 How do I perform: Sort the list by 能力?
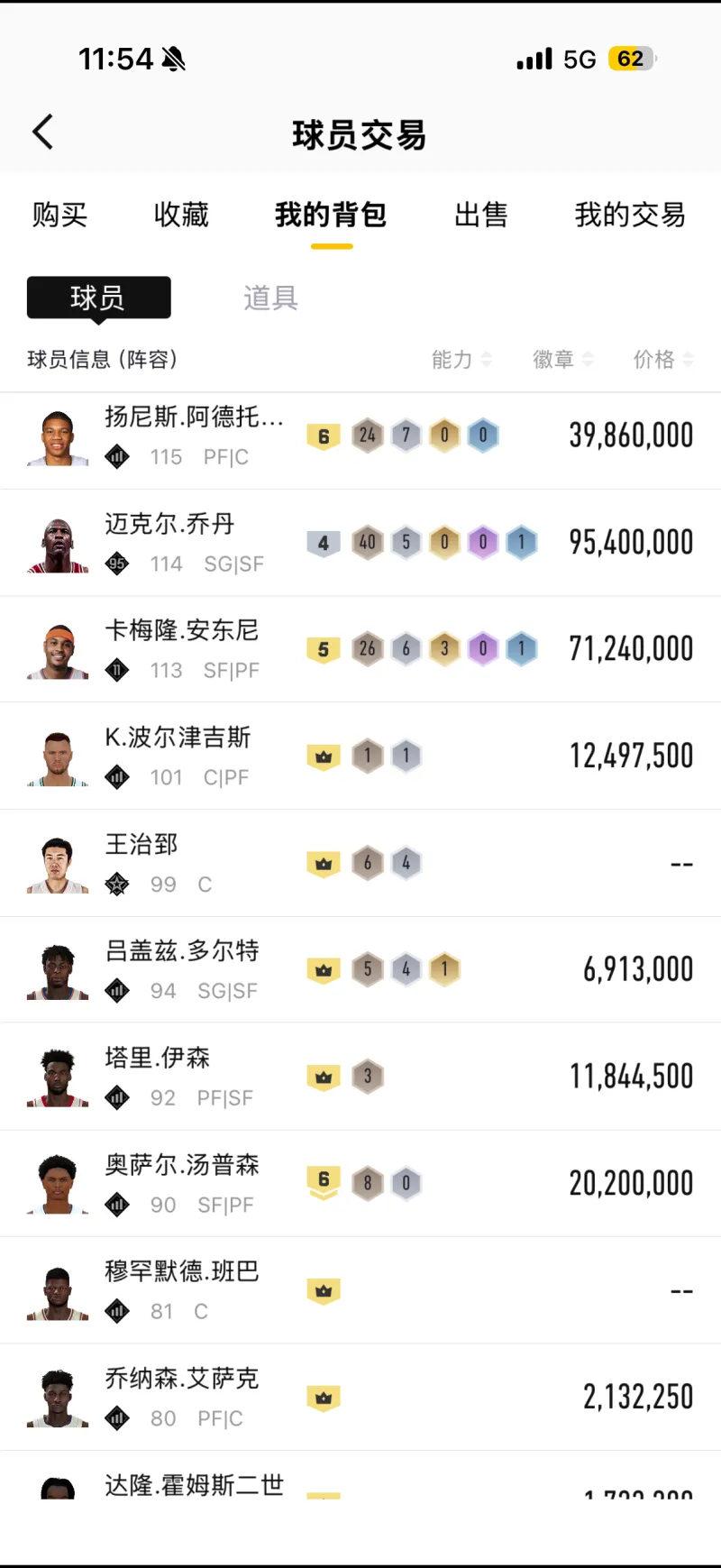tap(461, 360)
